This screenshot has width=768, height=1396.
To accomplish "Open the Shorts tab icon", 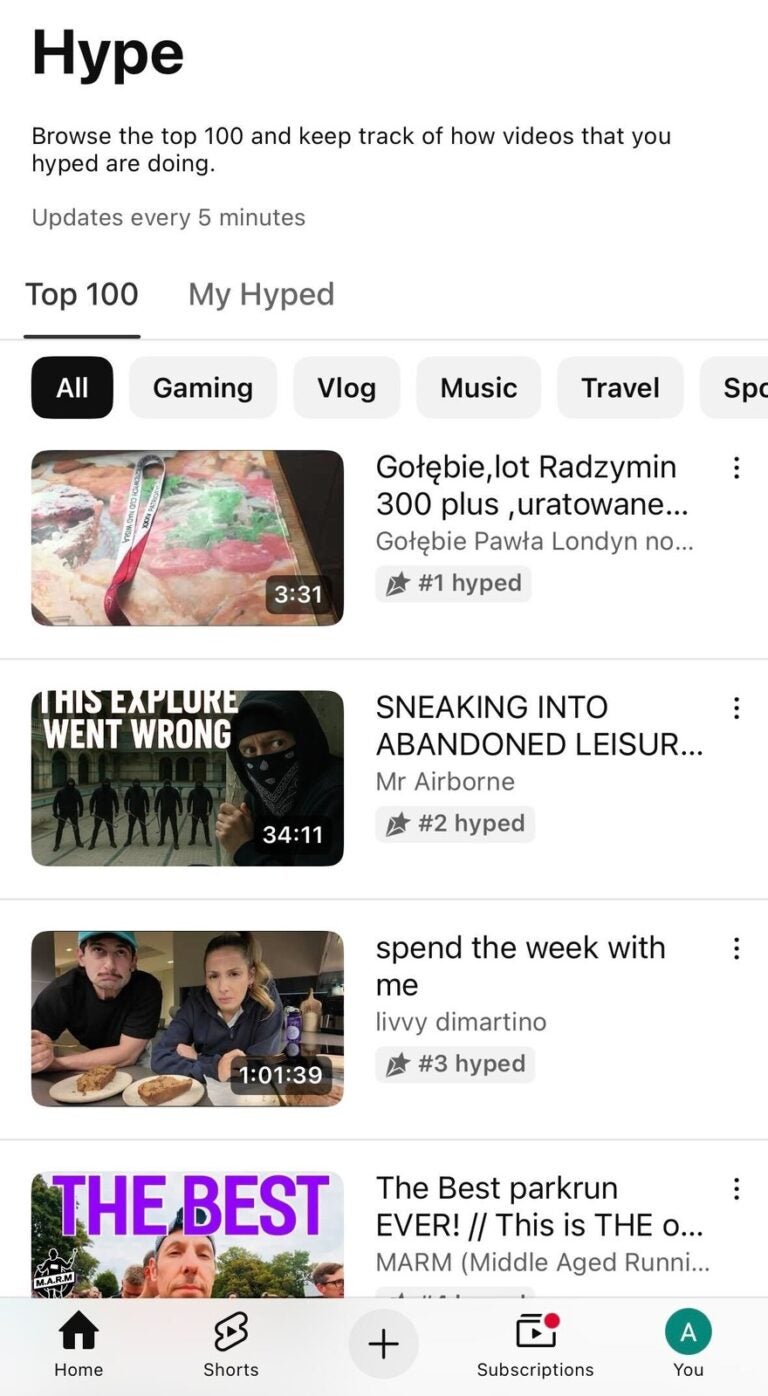I will 230,1331.
